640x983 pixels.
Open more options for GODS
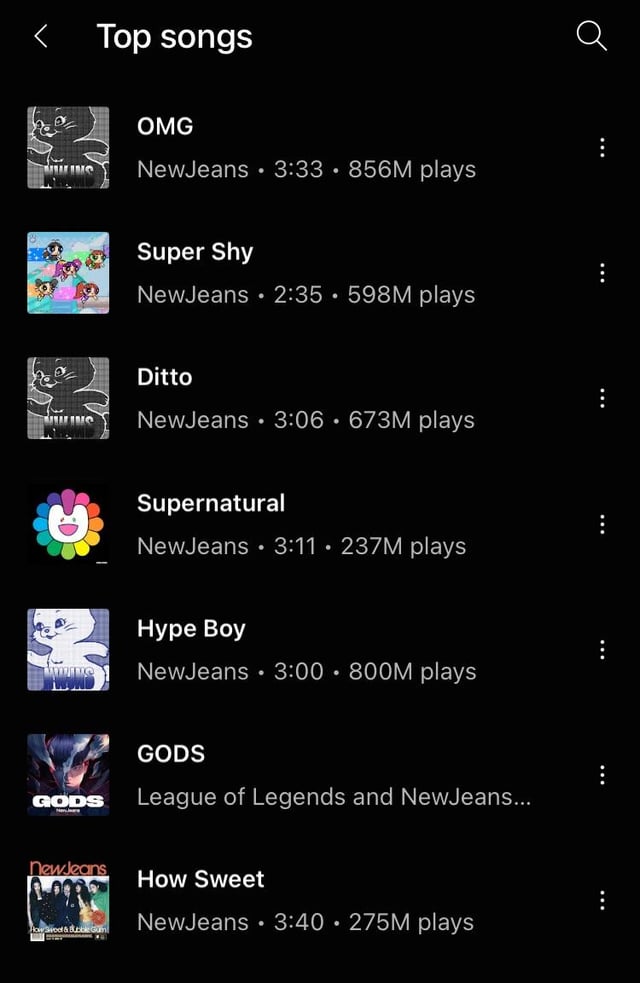[x=602, y=775]
